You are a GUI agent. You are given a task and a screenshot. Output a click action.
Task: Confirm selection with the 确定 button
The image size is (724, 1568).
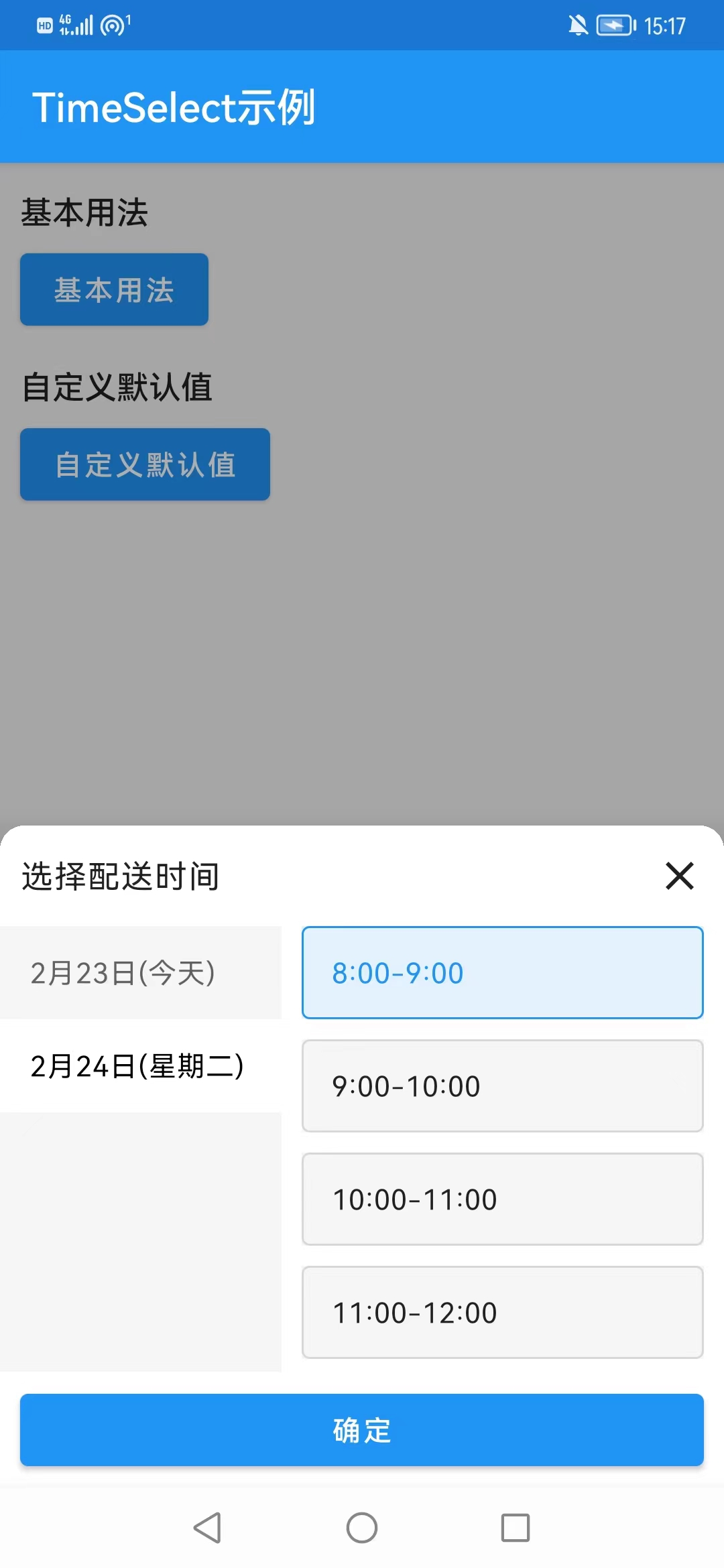click(x=362, y=1430)
